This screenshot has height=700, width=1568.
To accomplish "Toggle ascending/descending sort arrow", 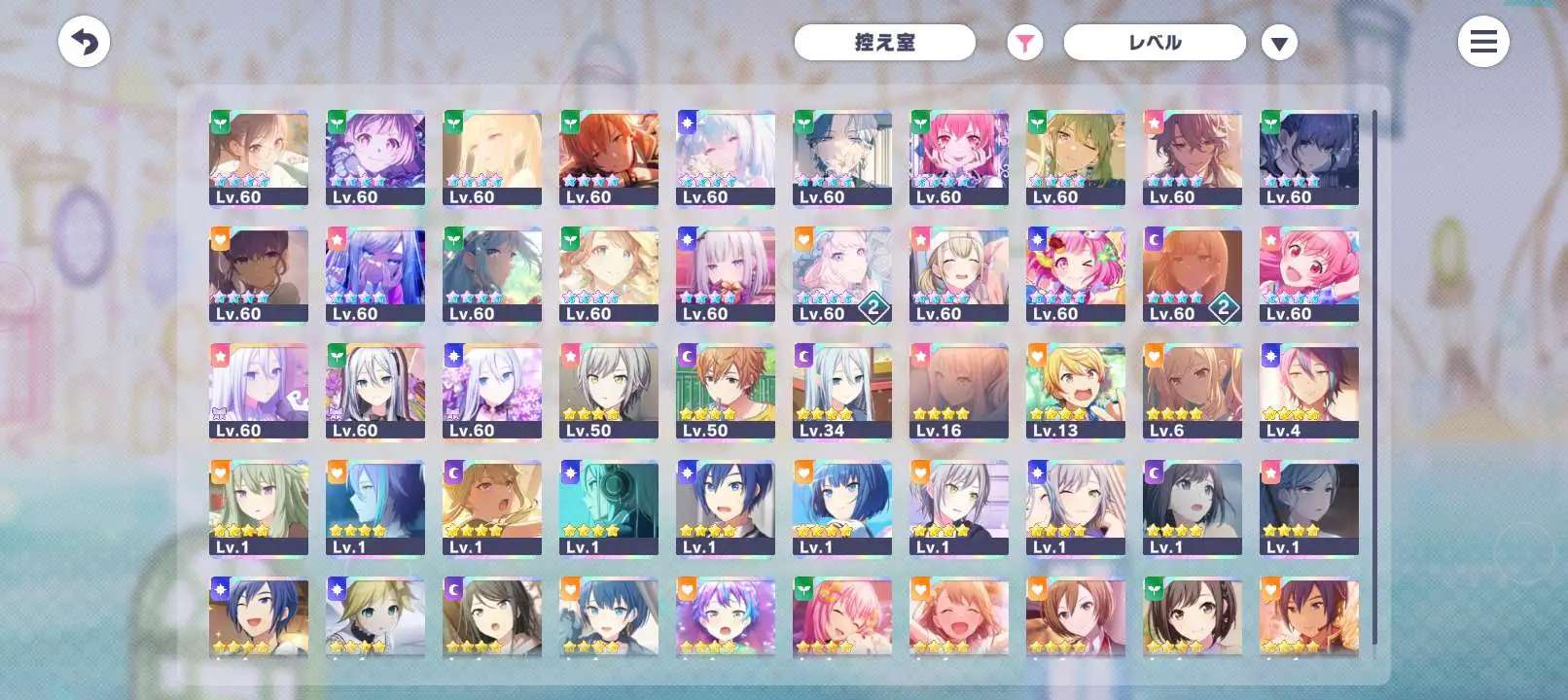I will pyautogui.click(x=1279, y=43).
